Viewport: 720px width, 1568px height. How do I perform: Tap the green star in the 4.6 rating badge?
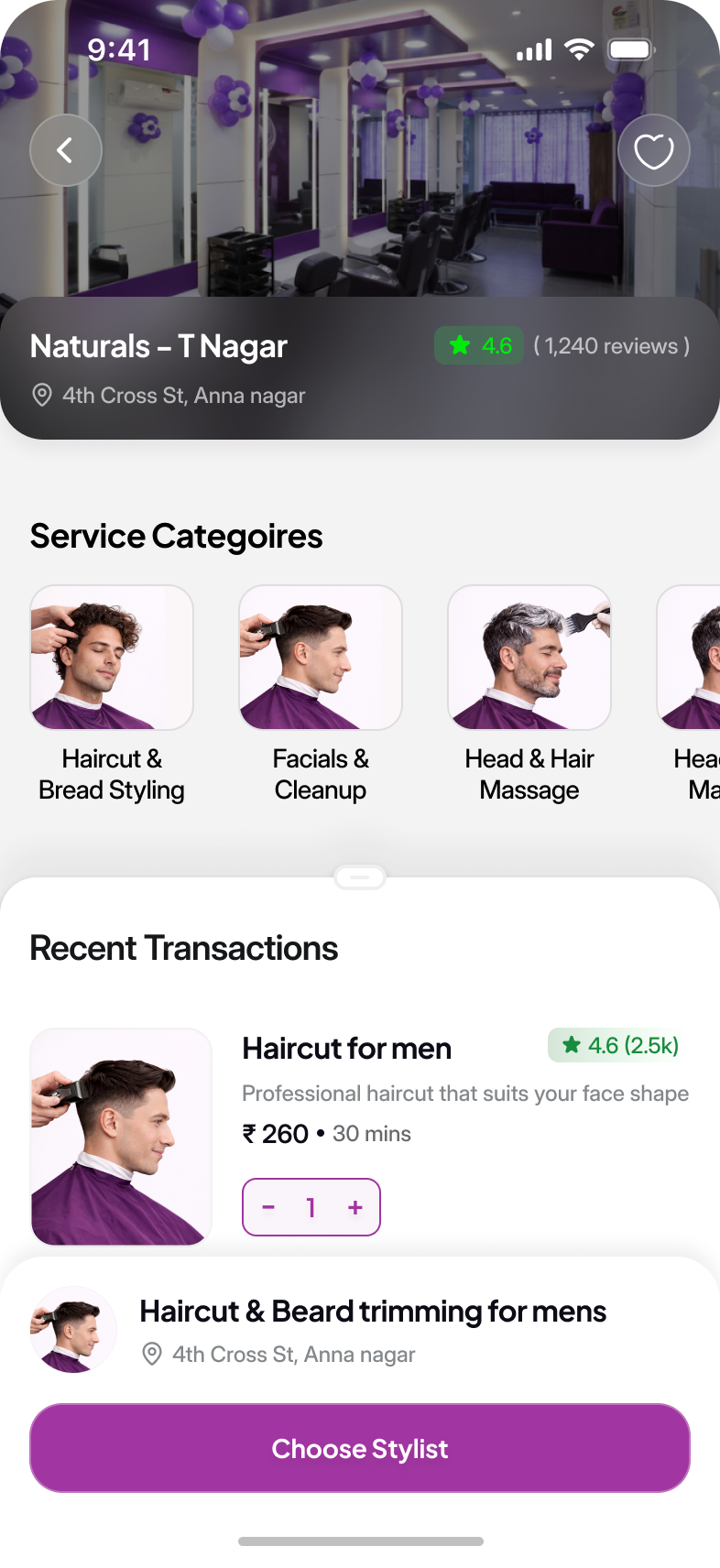[x=458, y=345]
